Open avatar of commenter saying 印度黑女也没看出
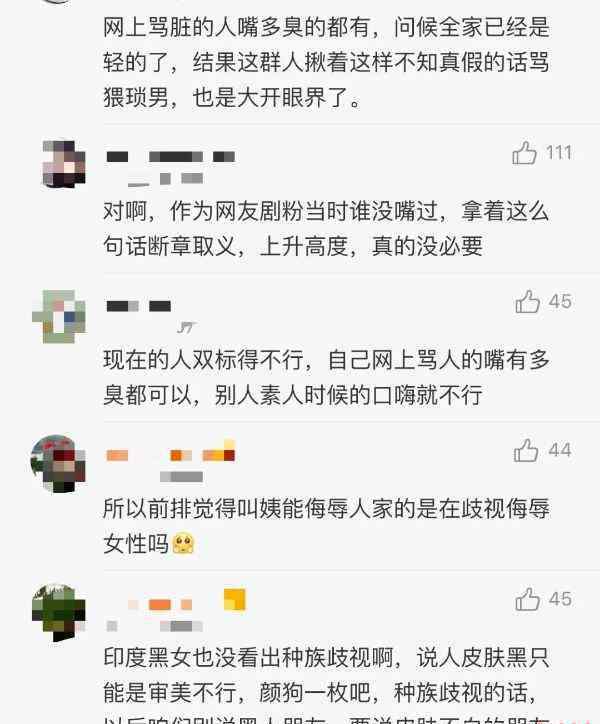 coord(59,612)
